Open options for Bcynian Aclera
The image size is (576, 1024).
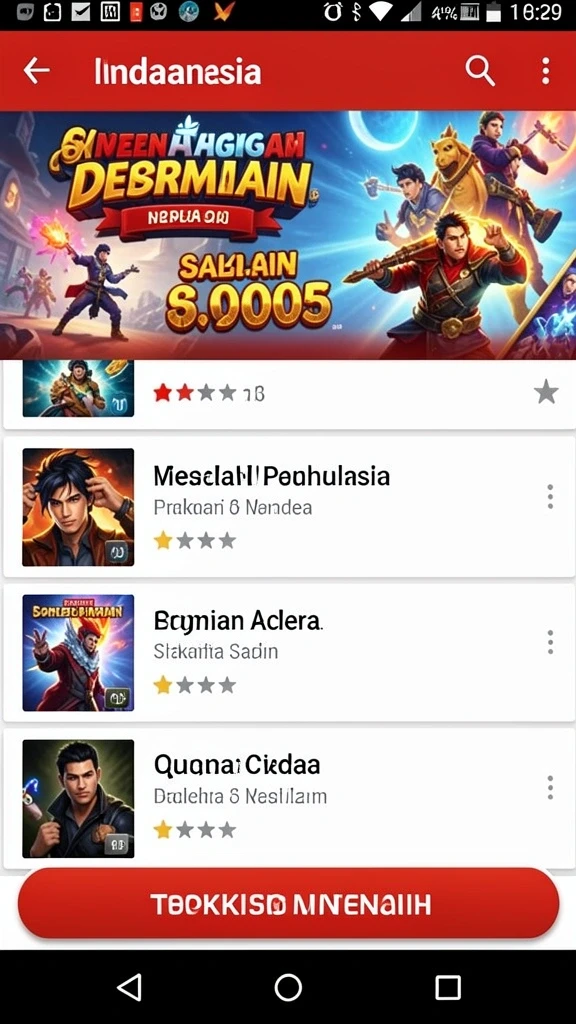click(x=550, y=642)
